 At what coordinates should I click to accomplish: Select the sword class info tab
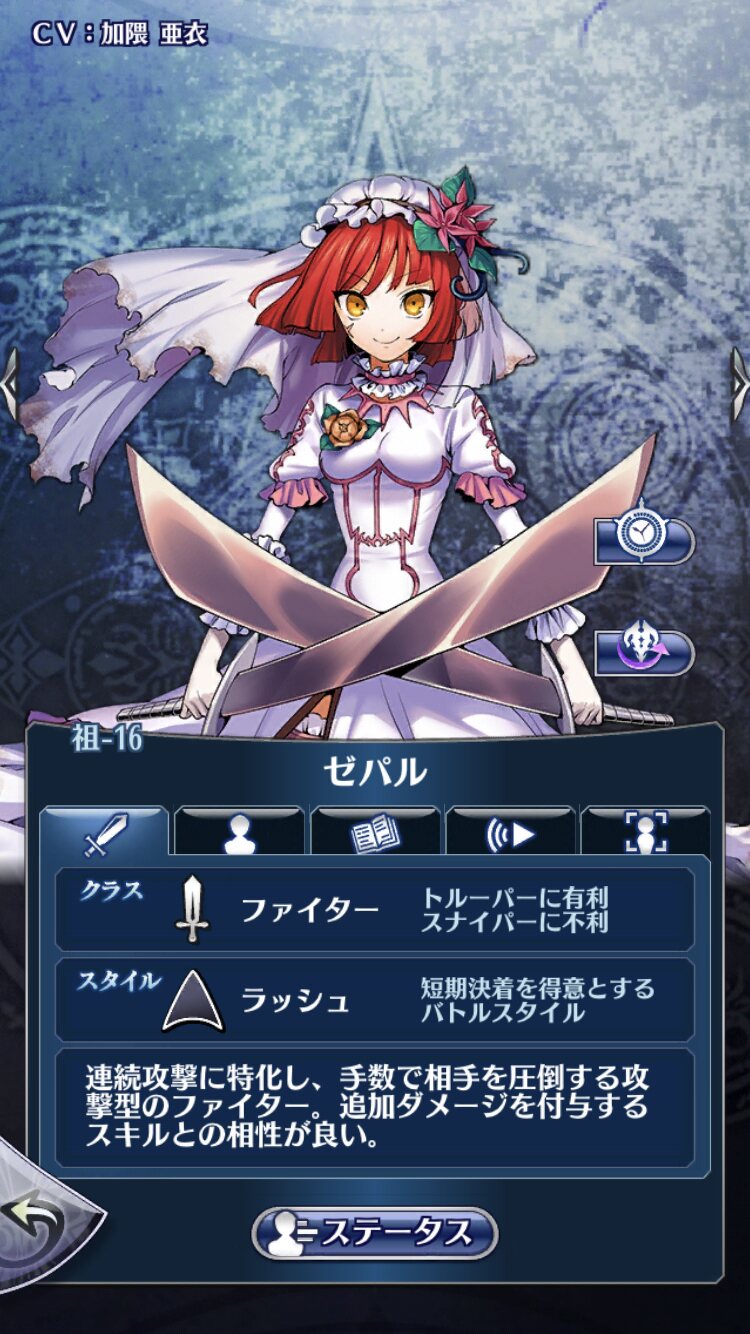tap(104, 833)
